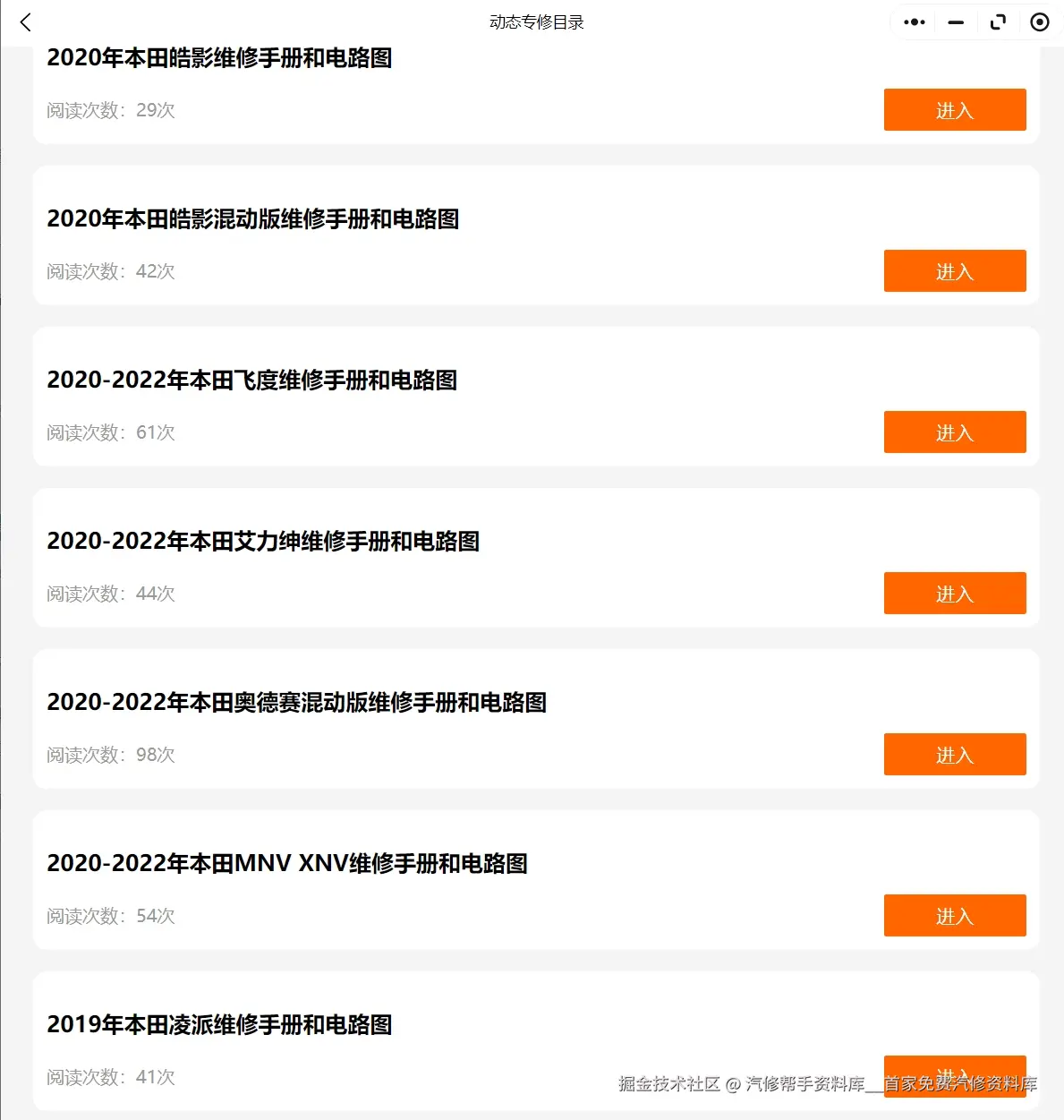Enter the 2020-2022年本田艾力绅 manual
Viewport: 1064px width, 1120px height.
[x=954, y=593]
